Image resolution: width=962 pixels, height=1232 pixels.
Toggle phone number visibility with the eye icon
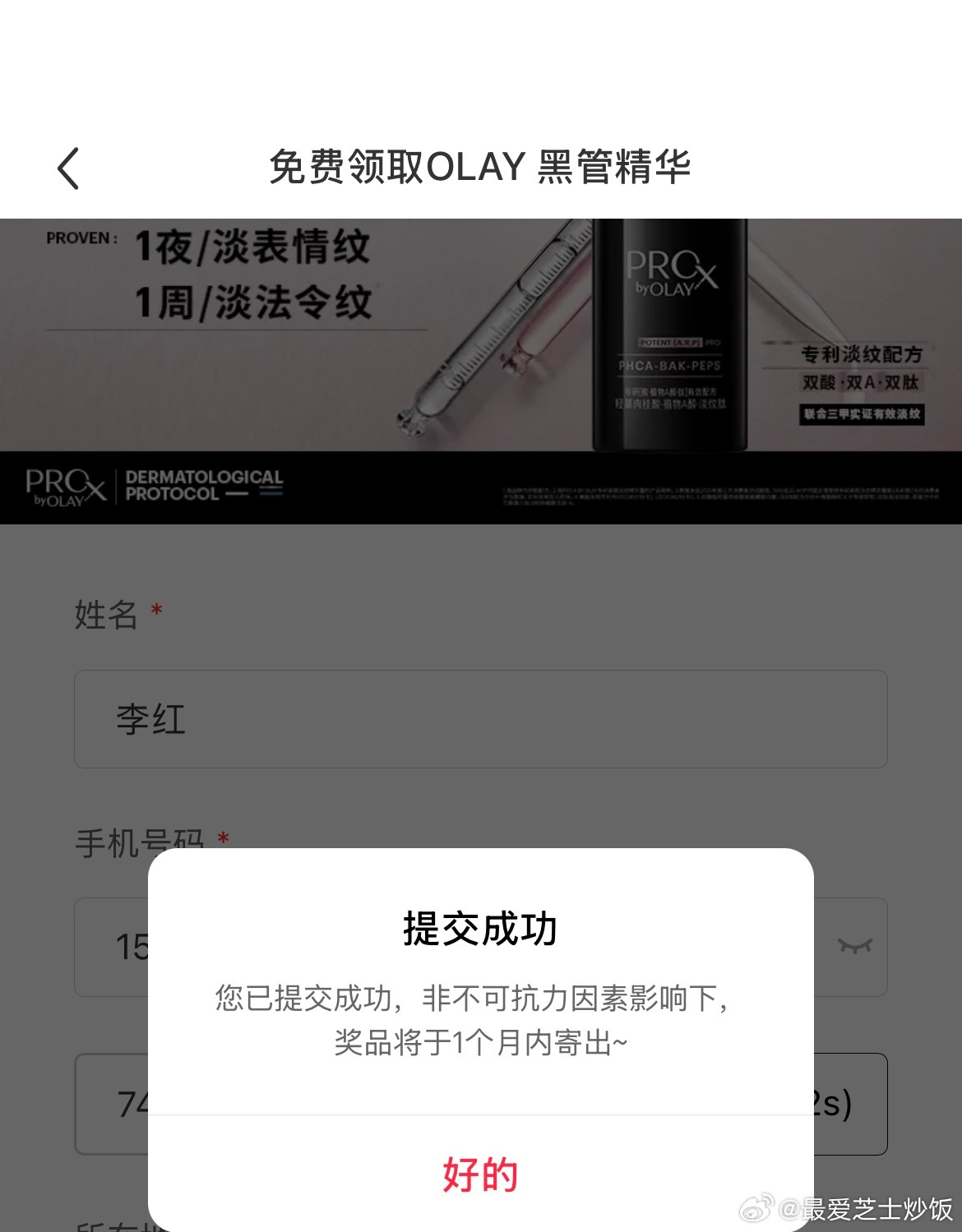pyautogui.click(x=854, y=946)
